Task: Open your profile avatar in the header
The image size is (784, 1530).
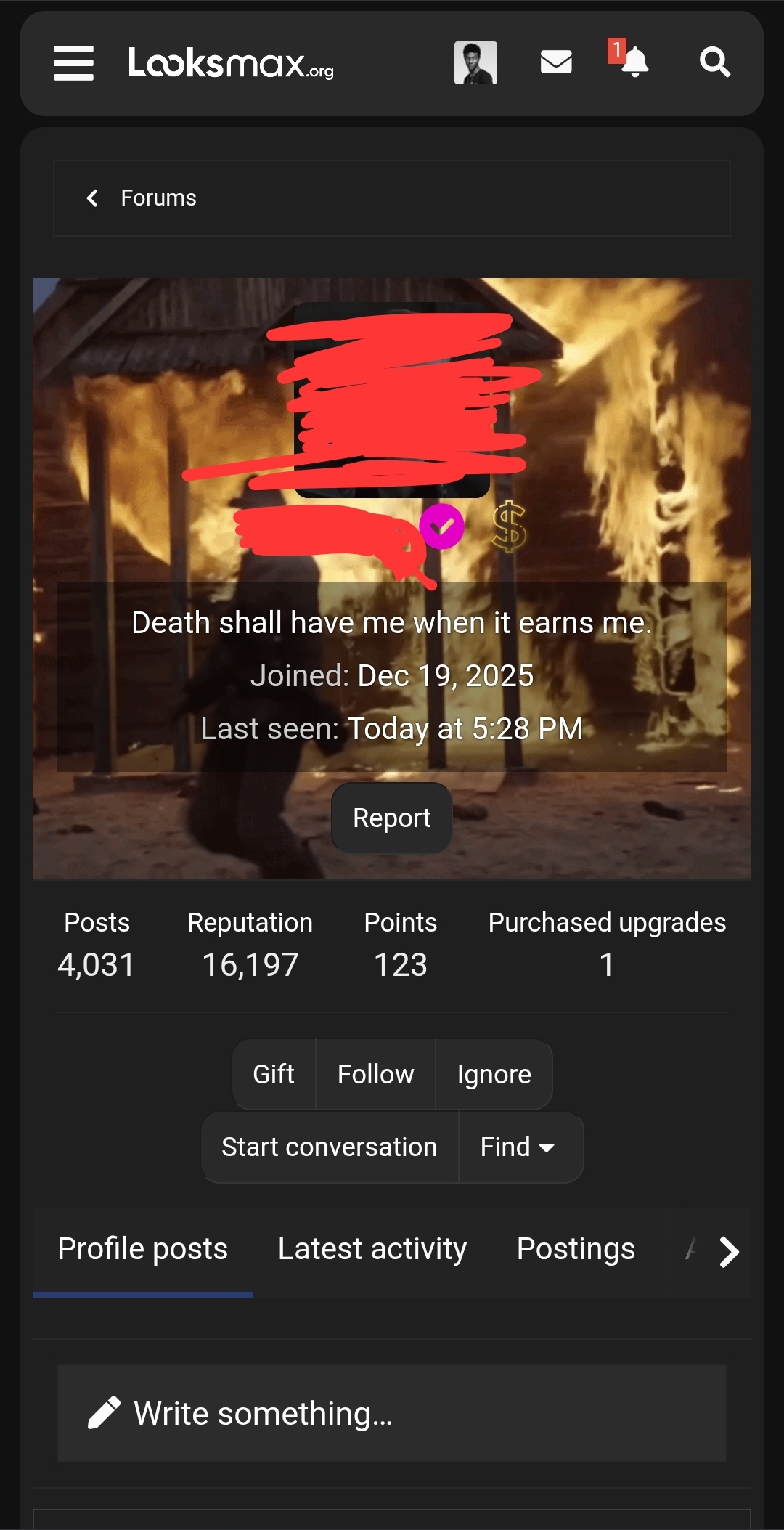Action: point(475,62)
